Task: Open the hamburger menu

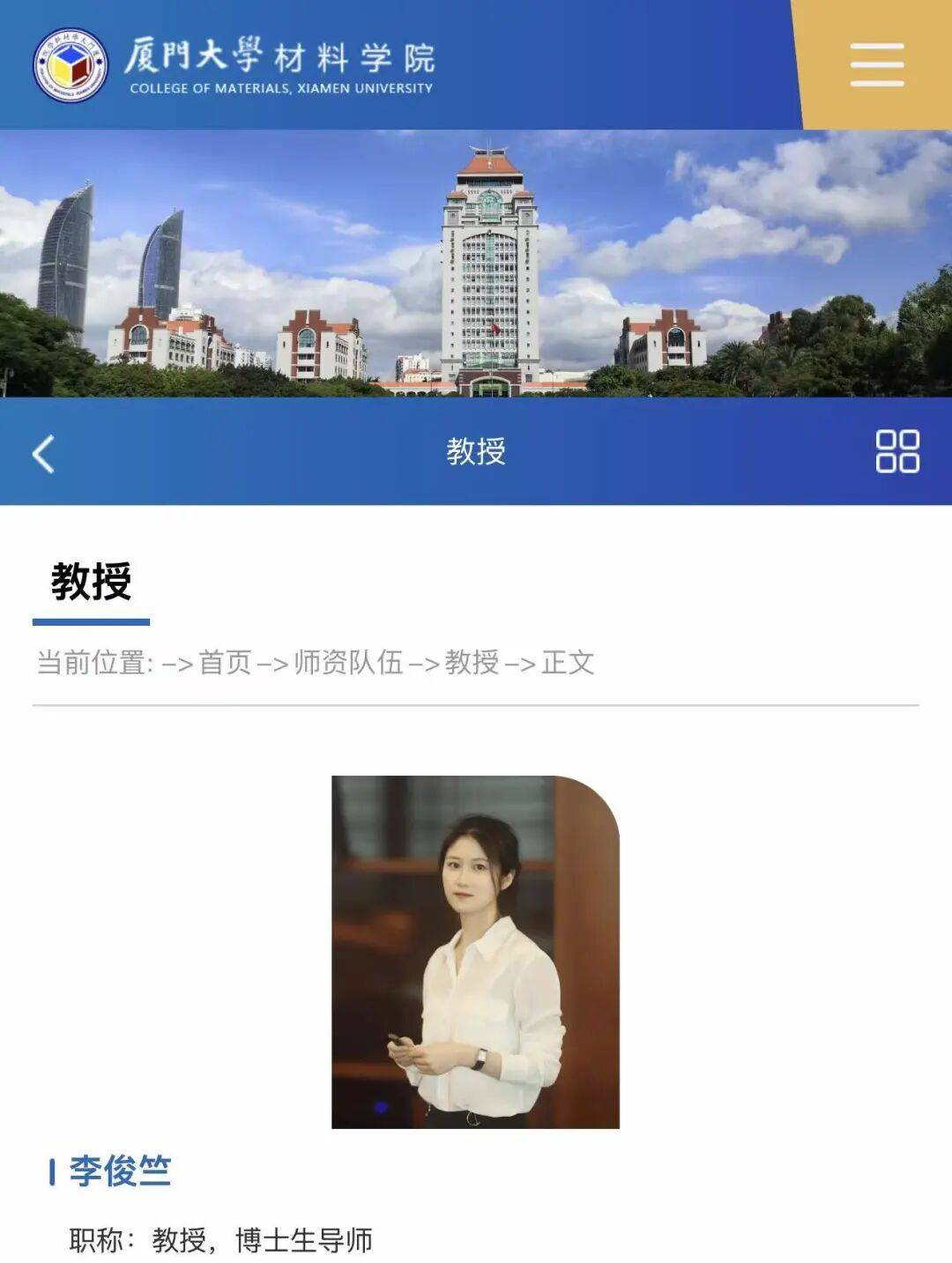Action: (876, 65)
